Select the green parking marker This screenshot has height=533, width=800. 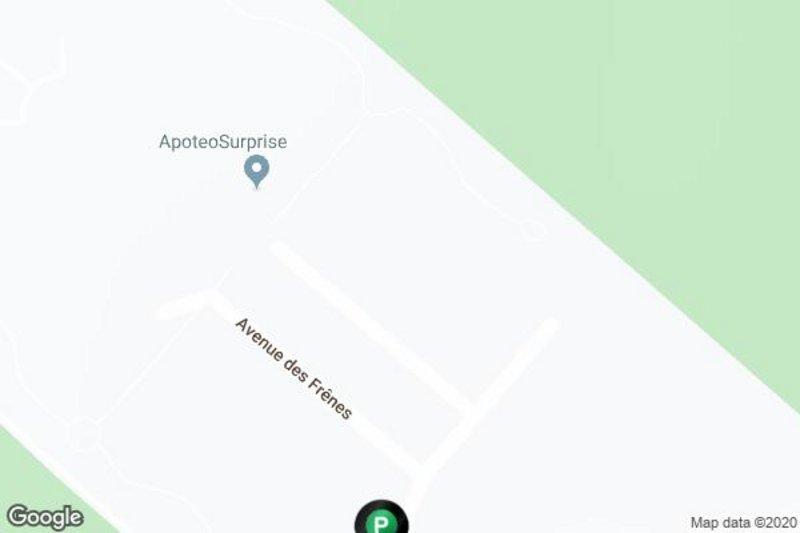coord(381,519)
